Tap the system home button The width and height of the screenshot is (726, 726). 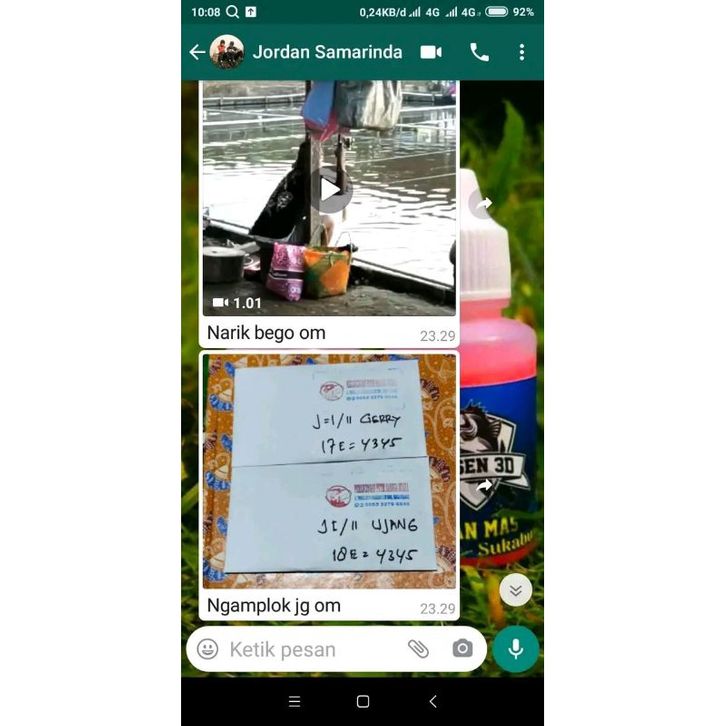point(363,702)
